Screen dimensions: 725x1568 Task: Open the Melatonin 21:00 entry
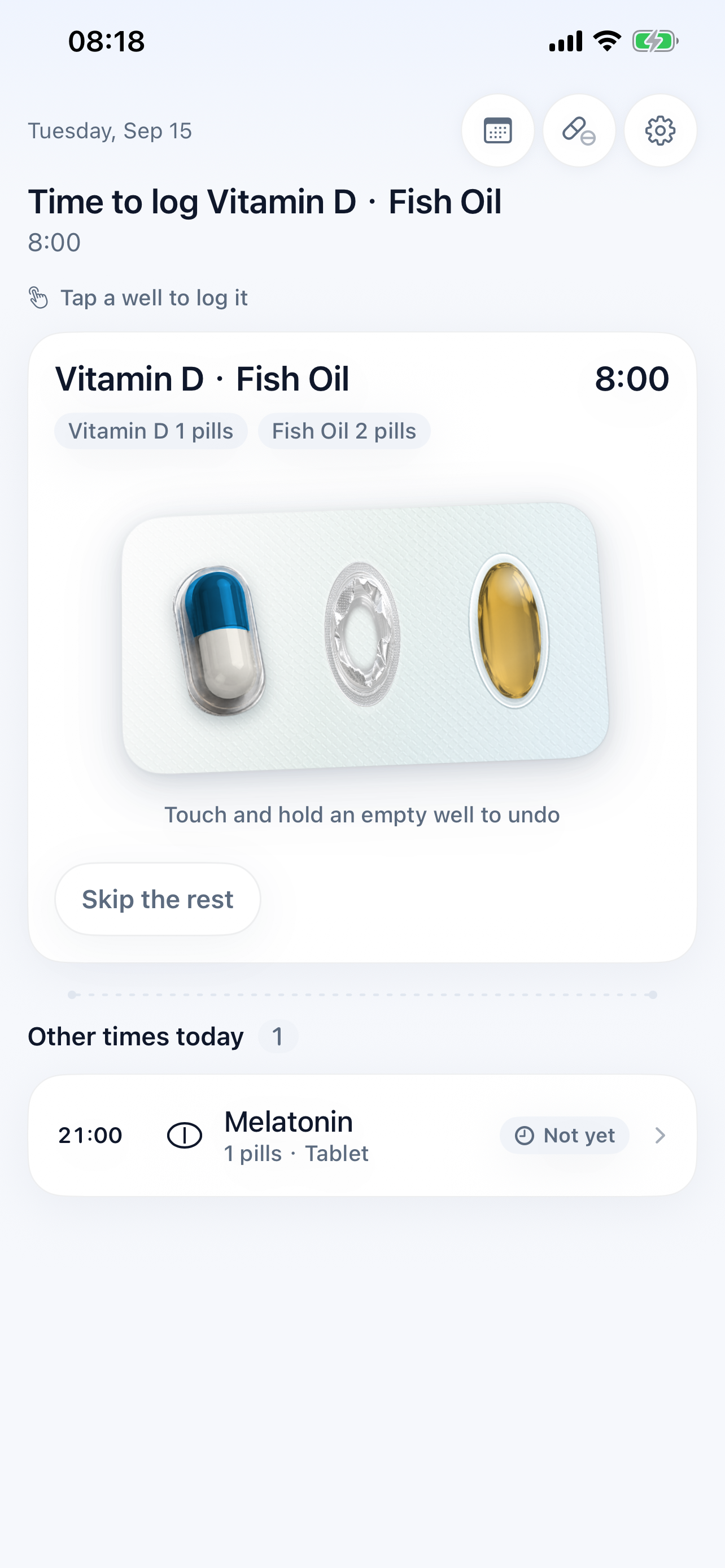tap(362, 1135)
